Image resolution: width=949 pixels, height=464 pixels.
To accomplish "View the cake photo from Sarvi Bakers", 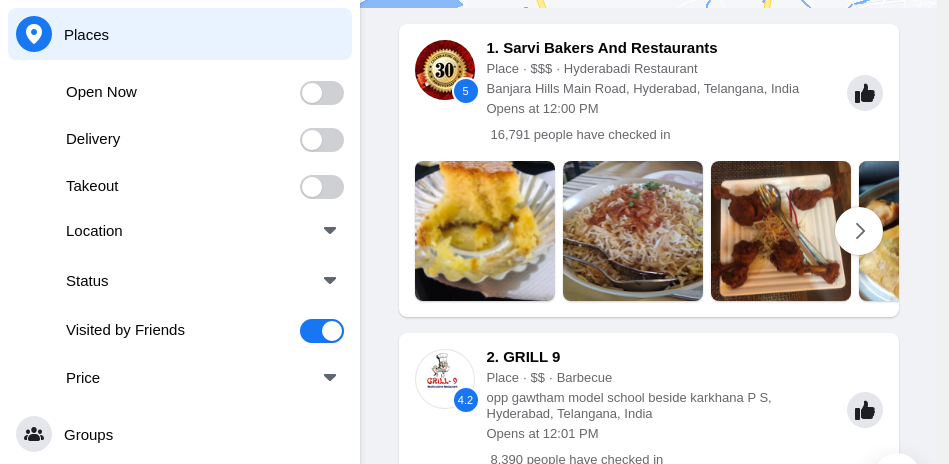I will point(484,231).
